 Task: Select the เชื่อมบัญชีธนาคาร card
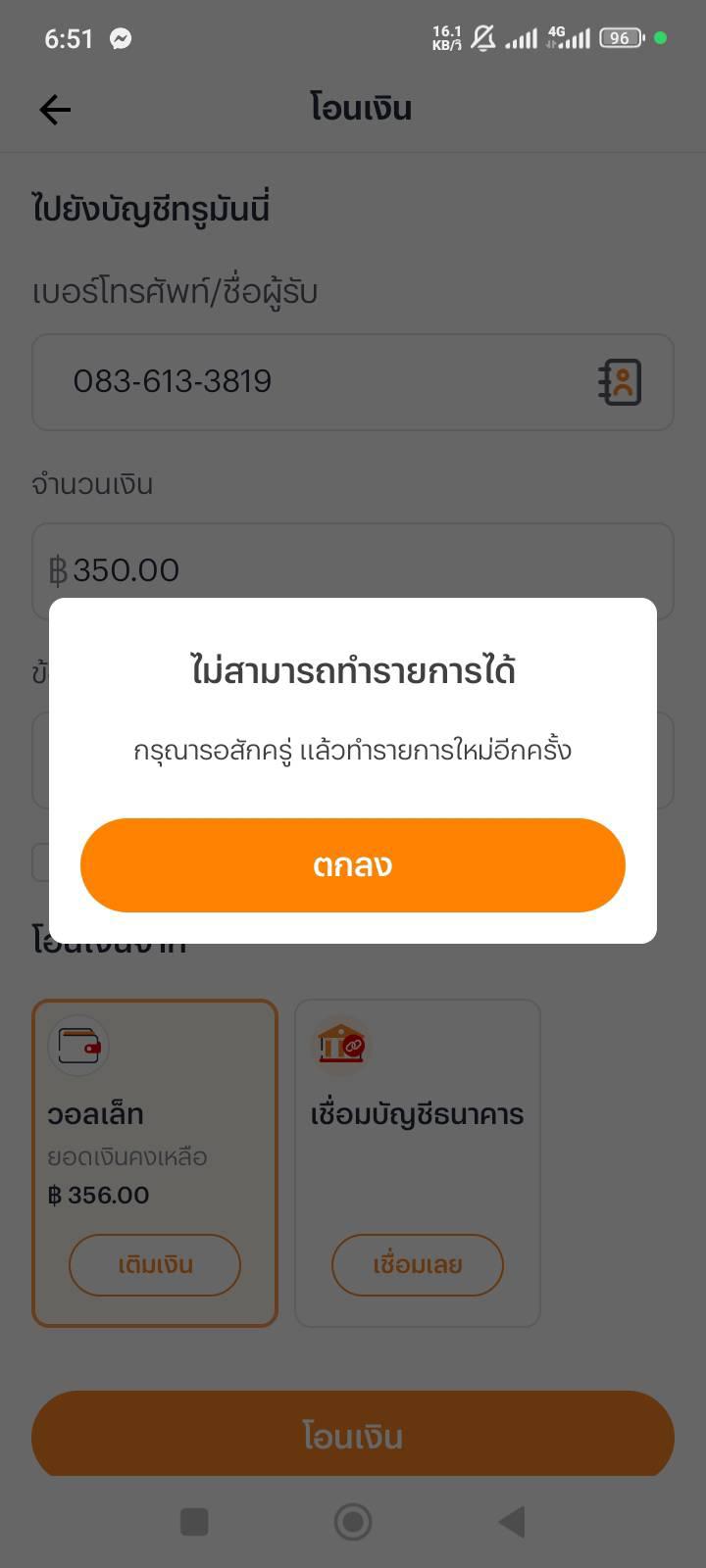click(x=418, y=1163)
